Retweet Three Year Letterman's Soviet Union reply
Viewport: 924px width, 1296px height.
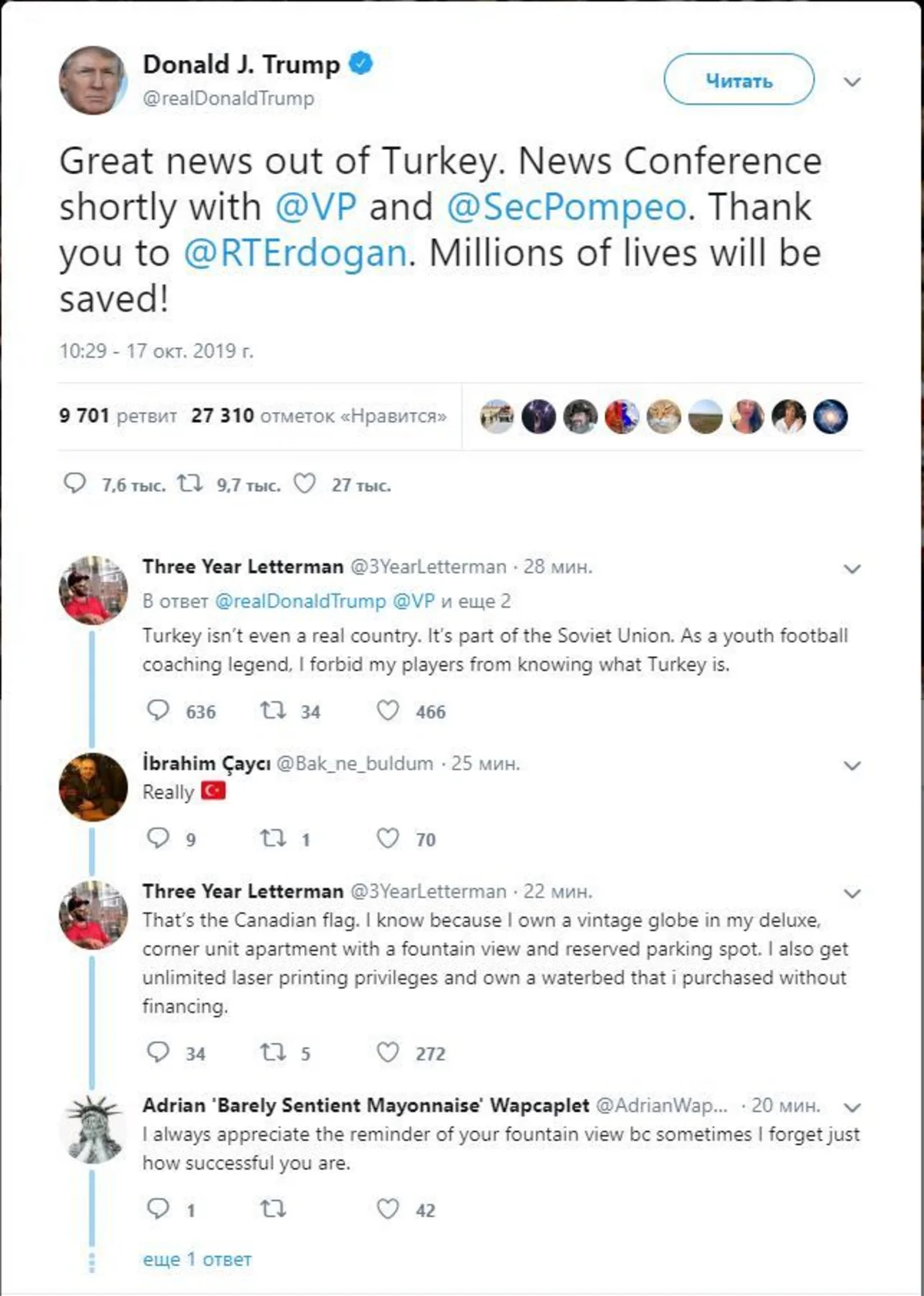click(273, 710)
